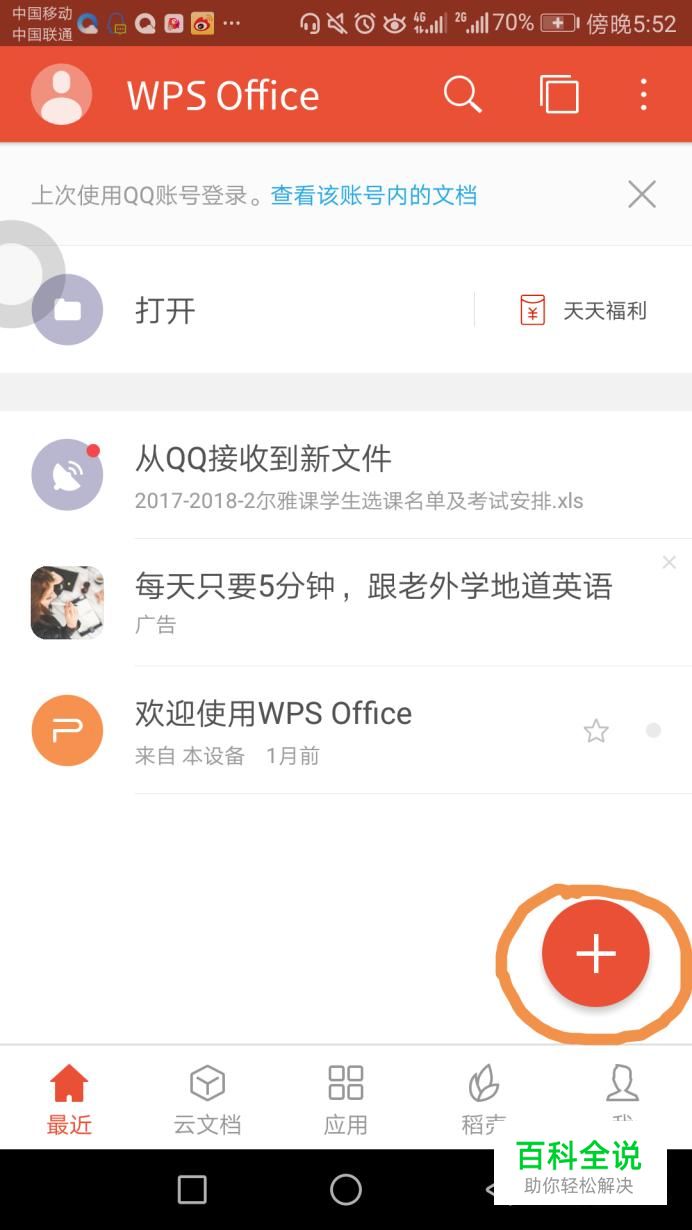Switch to the 稻壳 tab
The height and width of the screenshot is (1230, 692).
click(x=483, y=1098)
